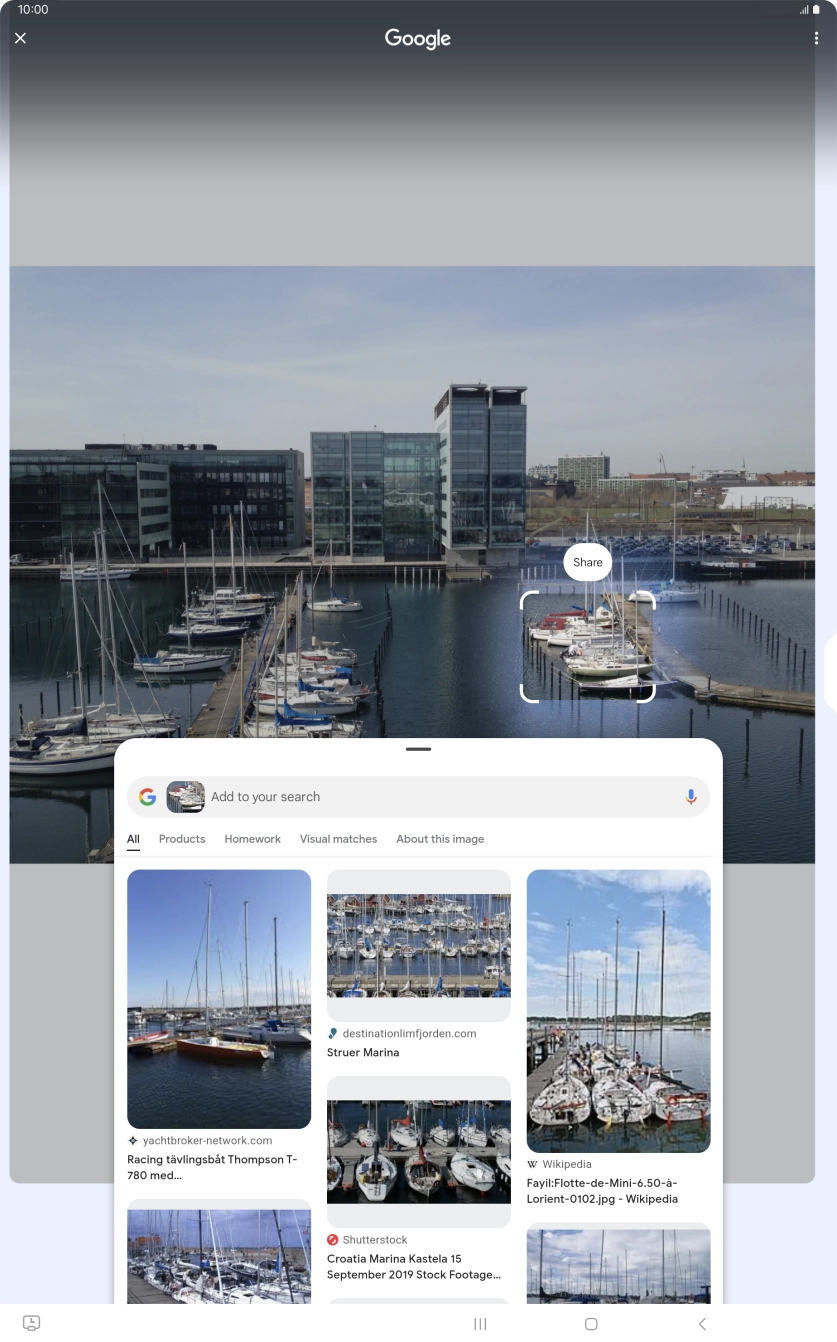Viewport: 837px width, 1342px height.
Task: Show the All results tab
Action: 133,839
